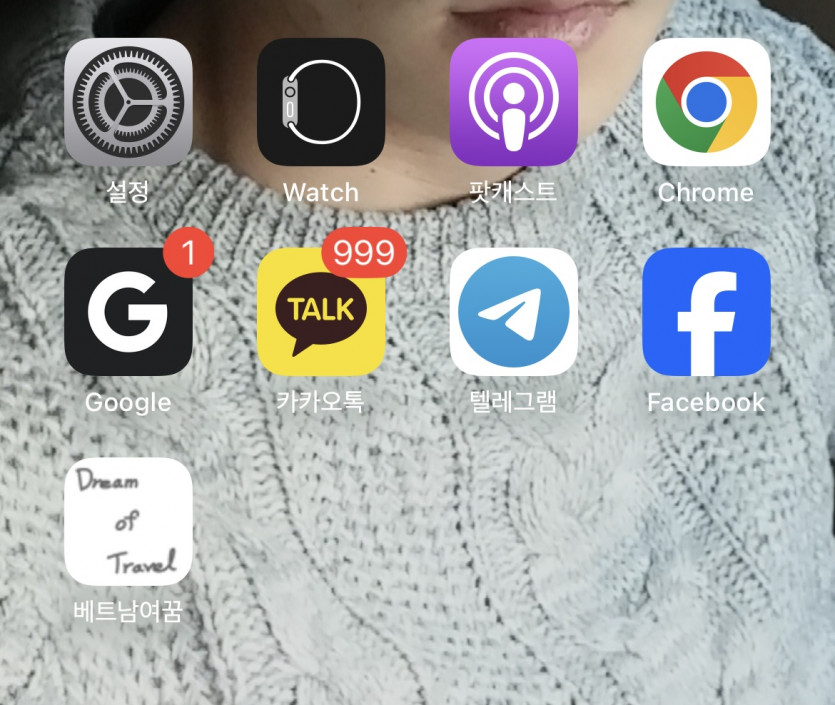Launch the Watch app
835x705 pixels.
coord(321,102)
